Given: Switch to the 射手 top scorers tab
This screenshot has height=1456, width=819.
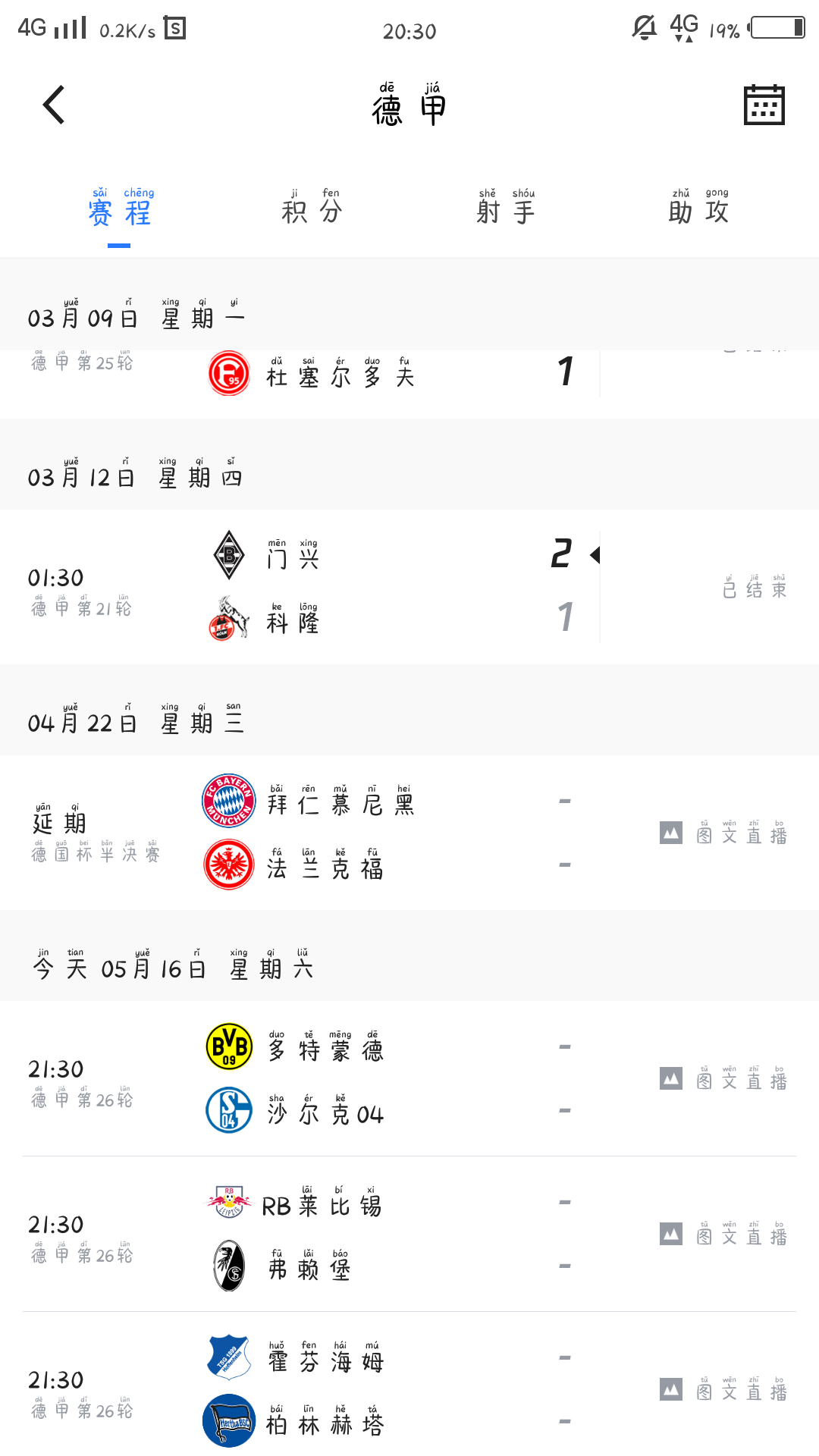Looking at the screenshot, I should [x=506, y=208].
